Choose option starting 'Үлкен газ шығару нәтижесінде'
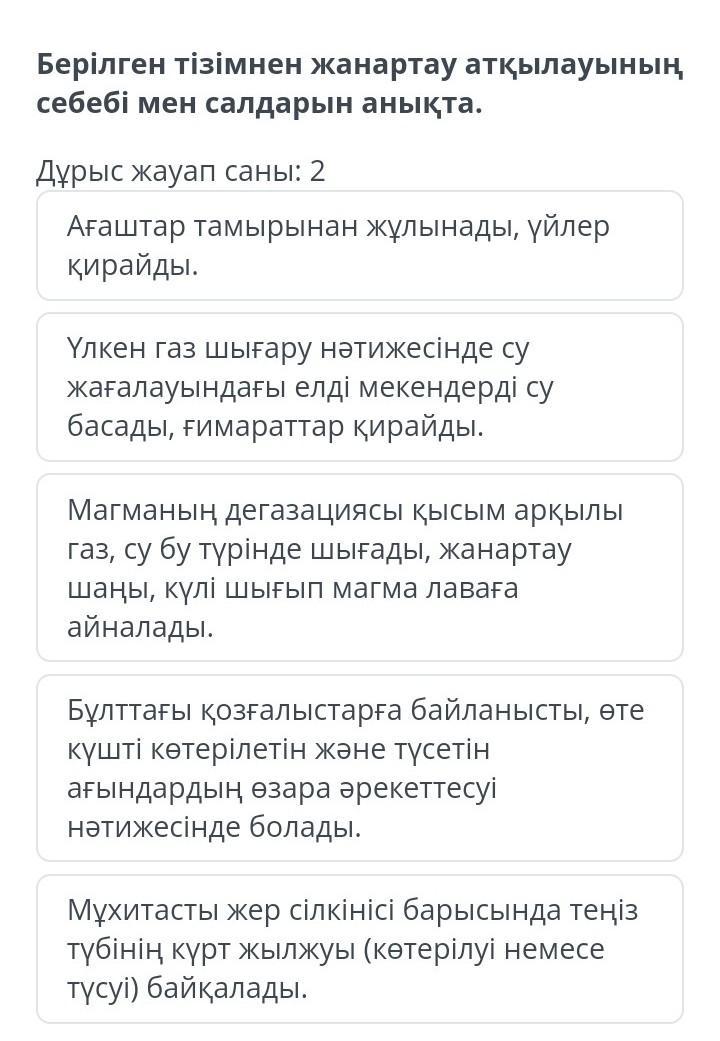The height and width of the screenshot is (1041, 720). [360, 387]
